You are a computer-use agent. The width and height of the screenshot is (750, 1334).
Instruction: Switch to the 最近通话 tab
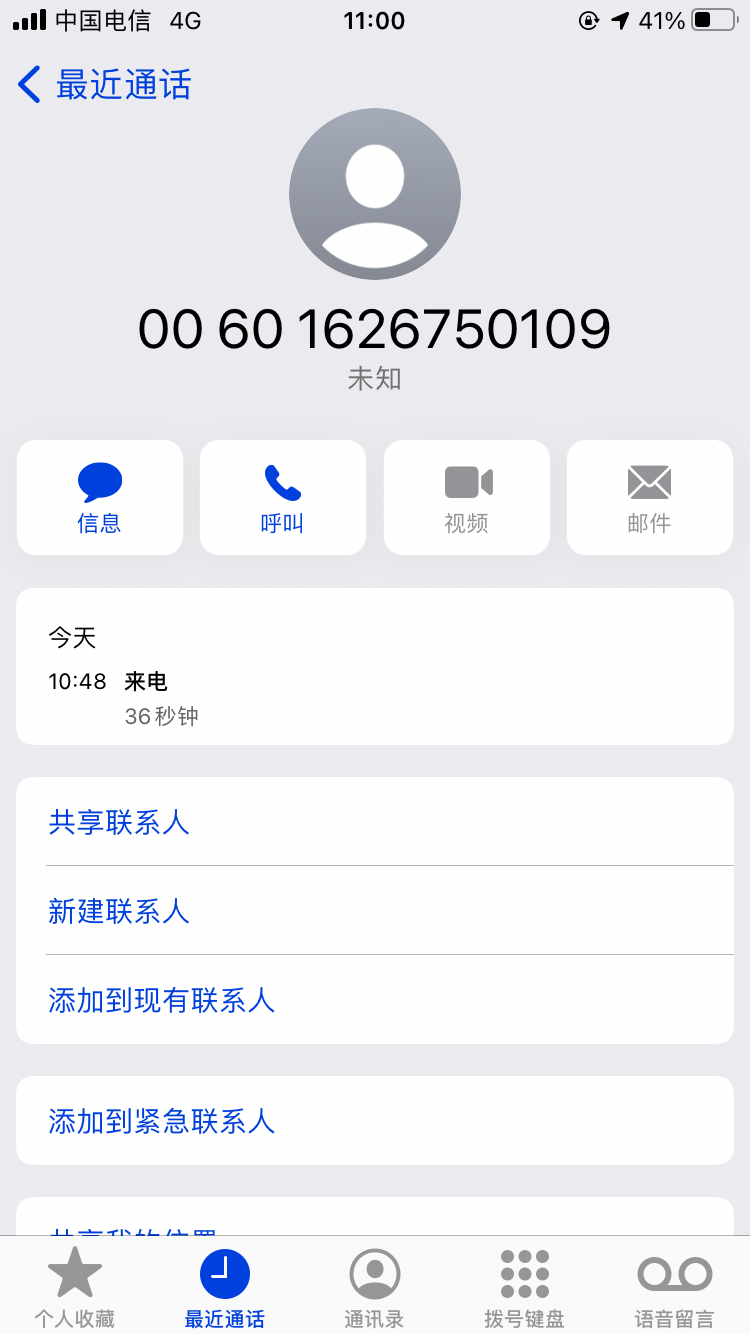click(x=225, y=1288)
